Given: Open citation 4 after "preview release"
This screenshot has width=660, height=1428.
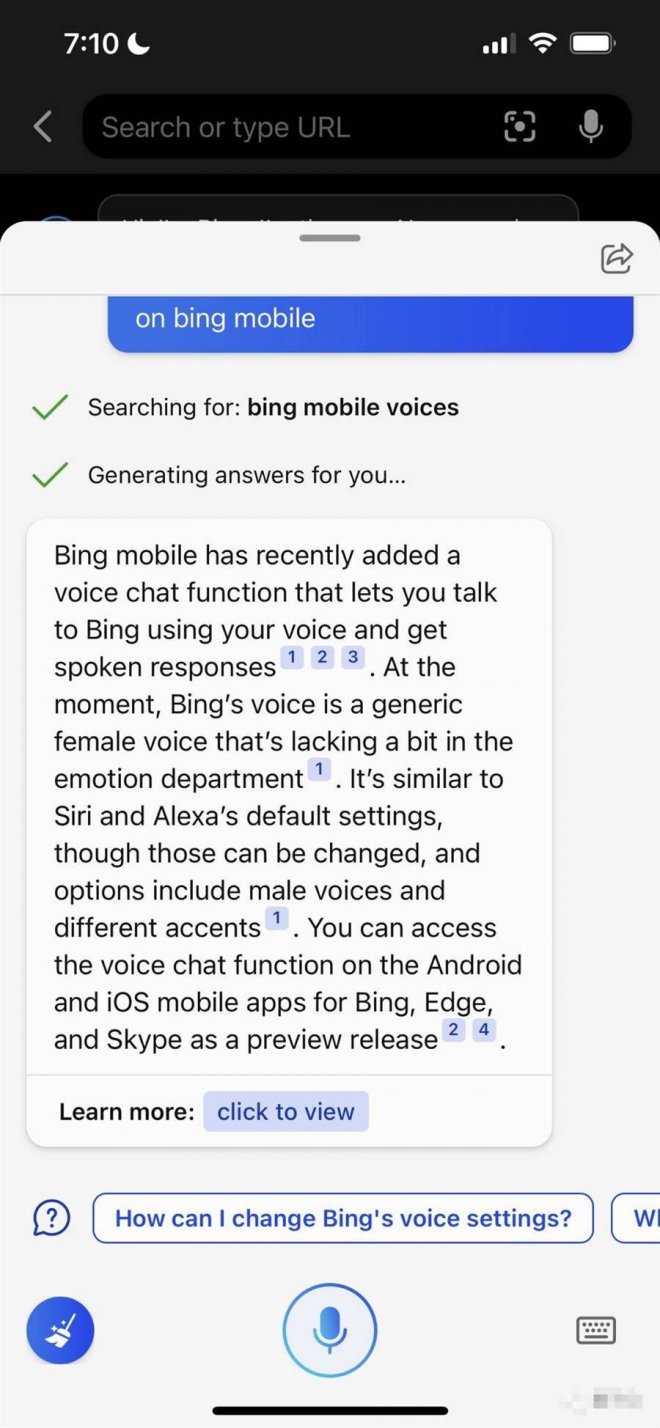Looking at the screenshot, I should pyautogui.click(x=484, y=1030).
